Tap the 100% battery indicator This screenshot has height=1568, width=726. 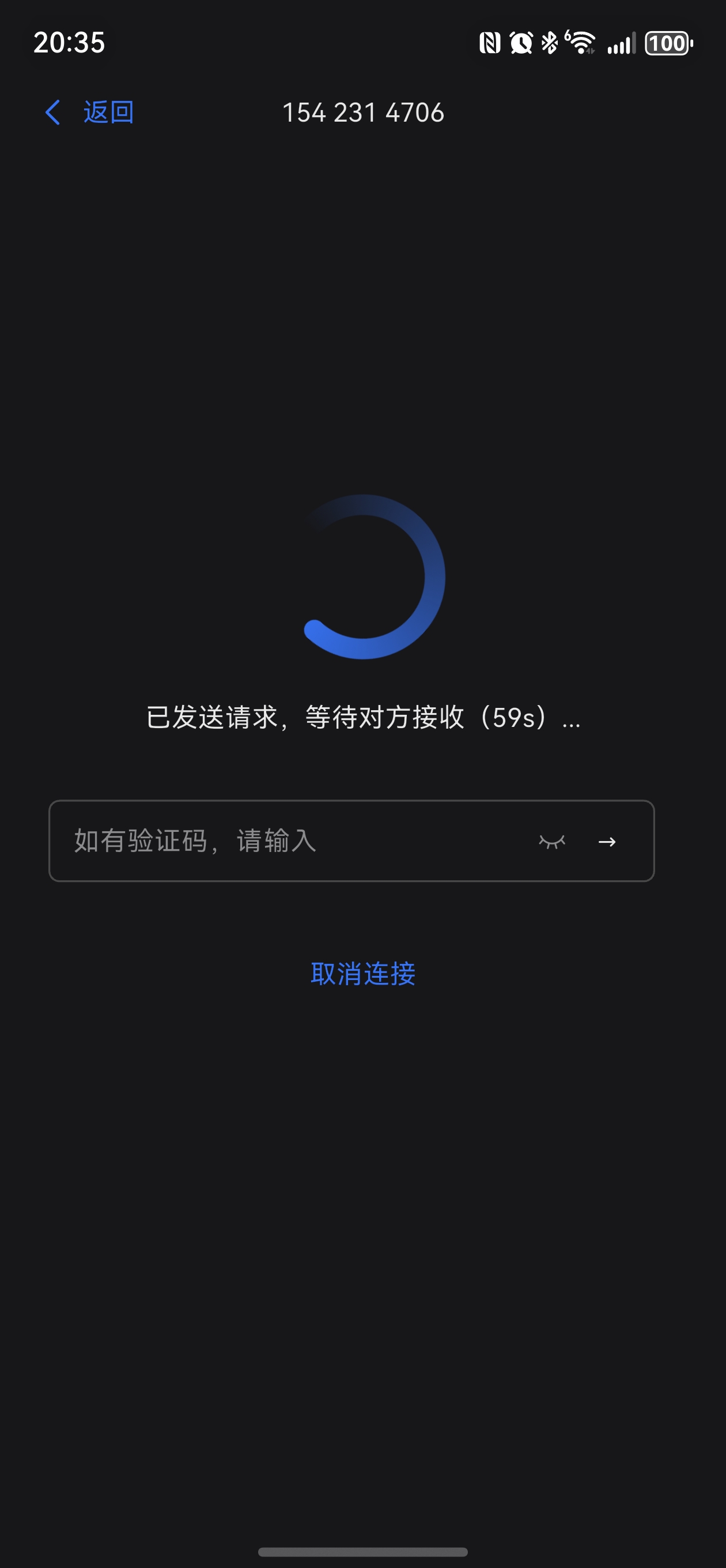pos(667,43)
